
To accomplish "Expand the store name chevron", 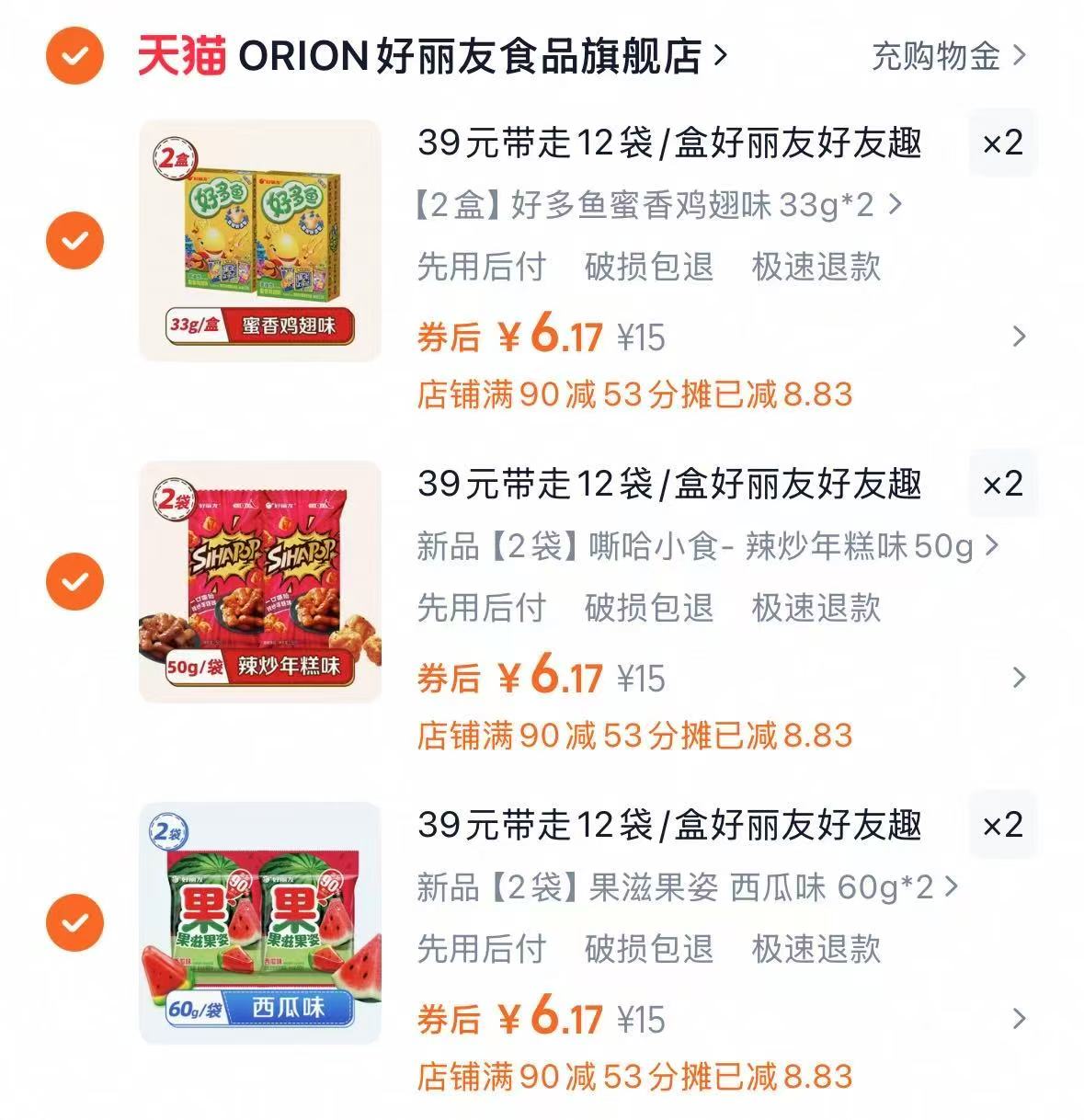I will [721, 56].
